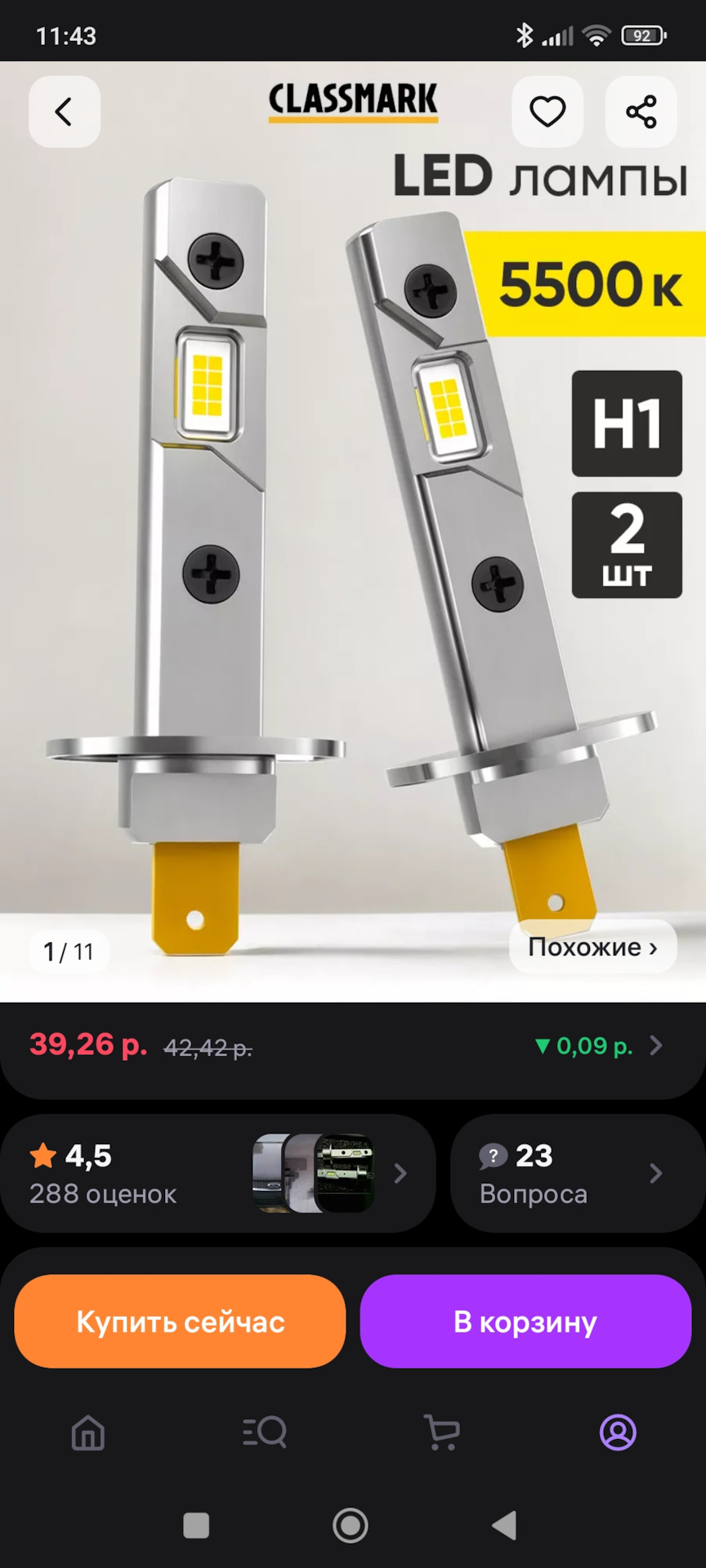Share this LED lamps product
706x1568 pixels.
tap(641, 112)
